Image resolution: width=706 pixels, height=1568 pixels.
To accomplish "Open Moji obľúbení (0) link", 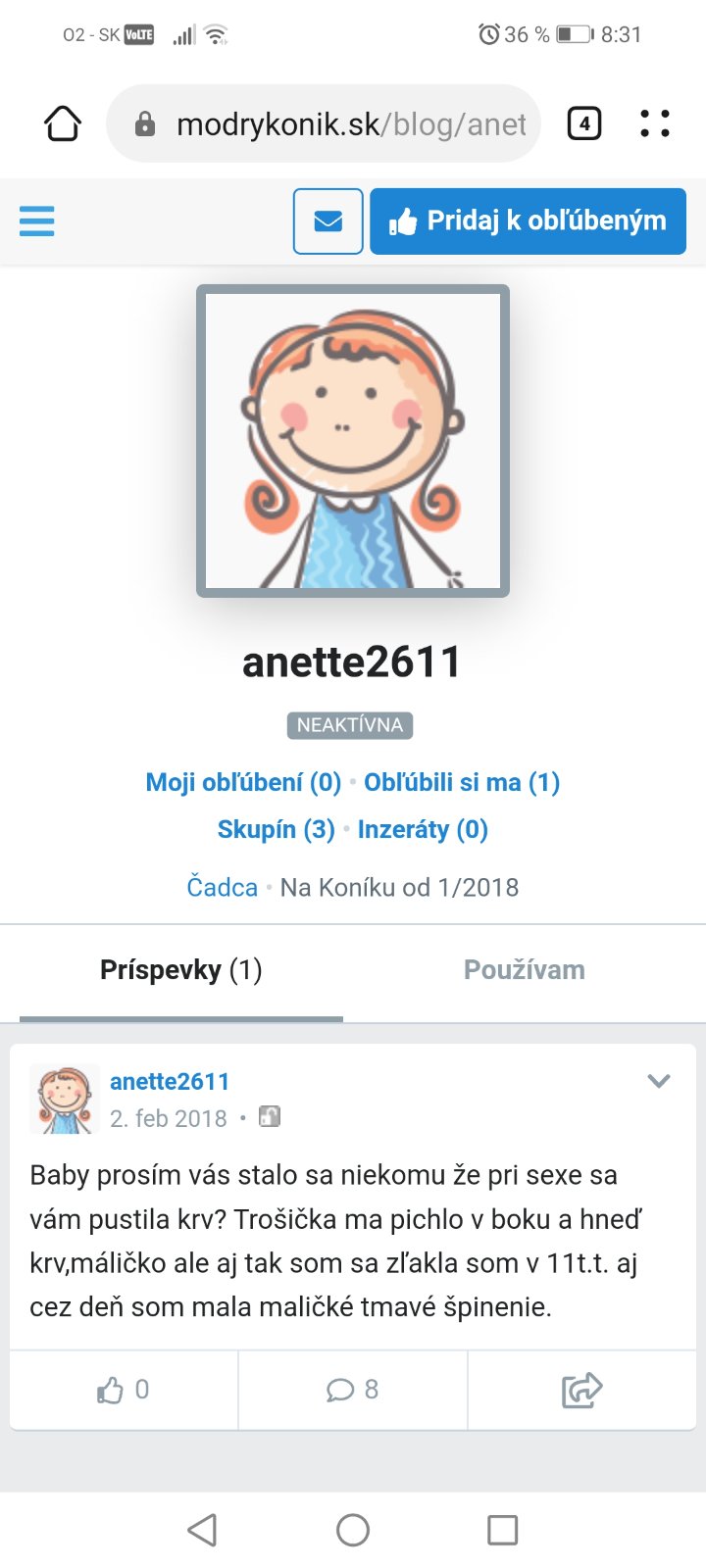I will coord(243,782).
